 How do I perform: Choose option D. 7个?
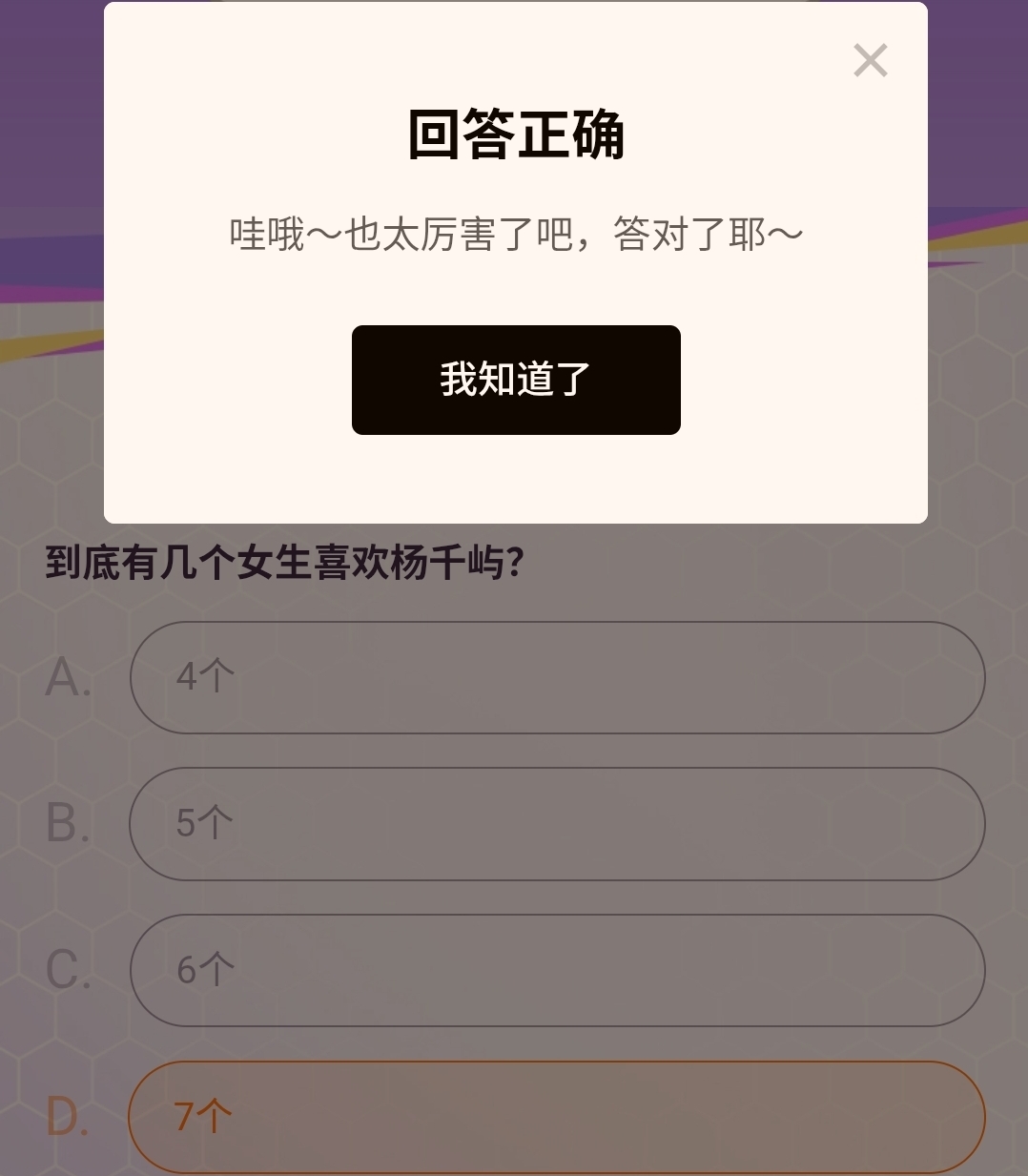[557, 1117]
